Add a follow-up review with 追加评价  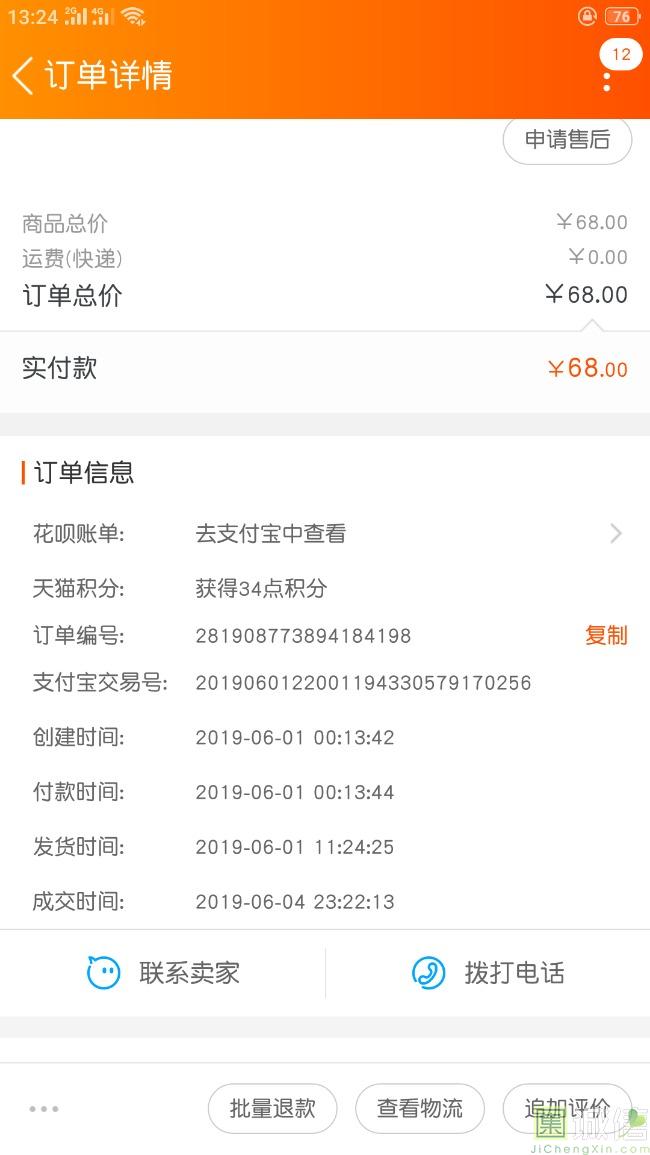coord(567,1108)
